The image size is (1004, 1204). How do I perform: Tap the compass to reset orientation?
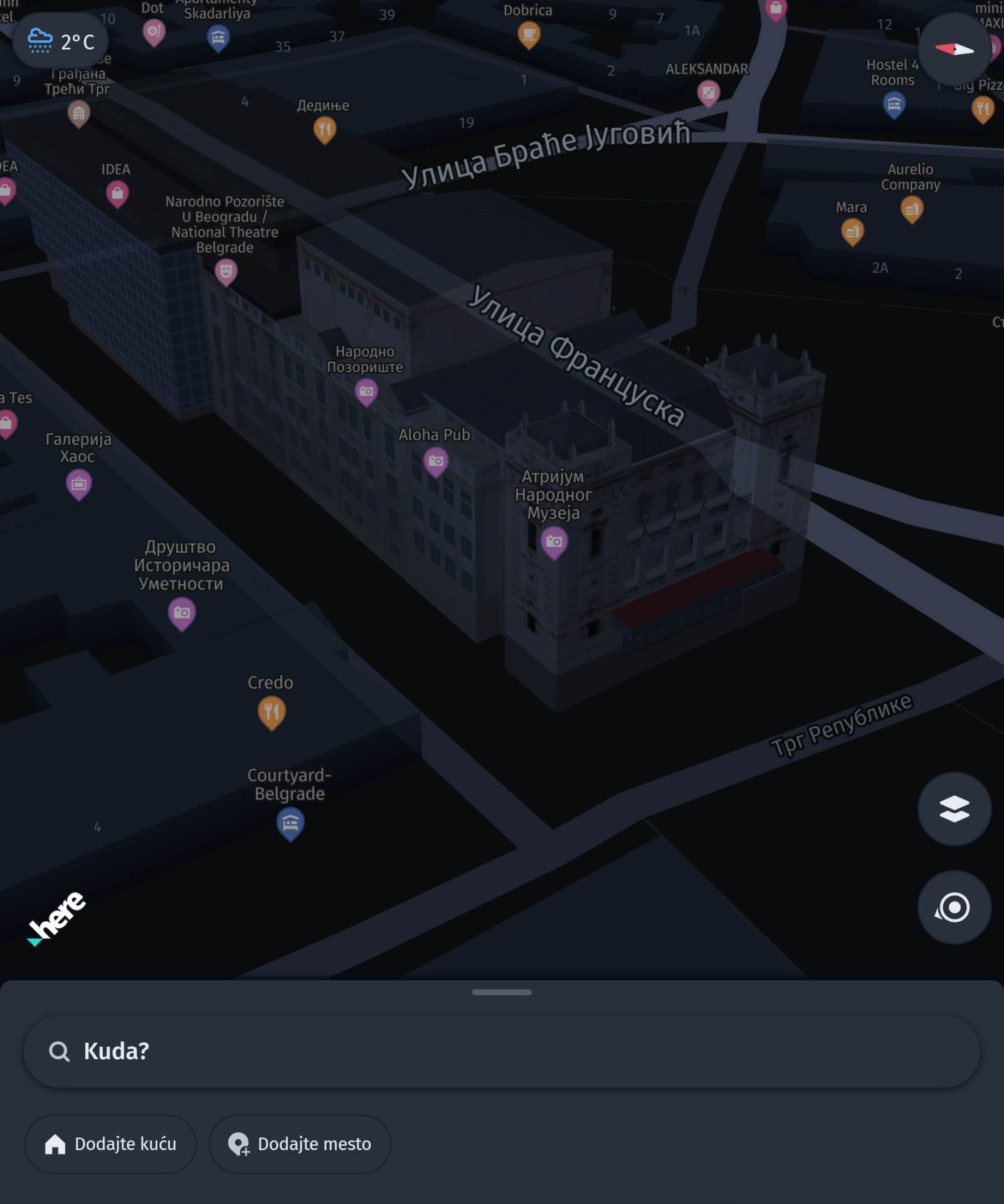(x=954, y=49)
